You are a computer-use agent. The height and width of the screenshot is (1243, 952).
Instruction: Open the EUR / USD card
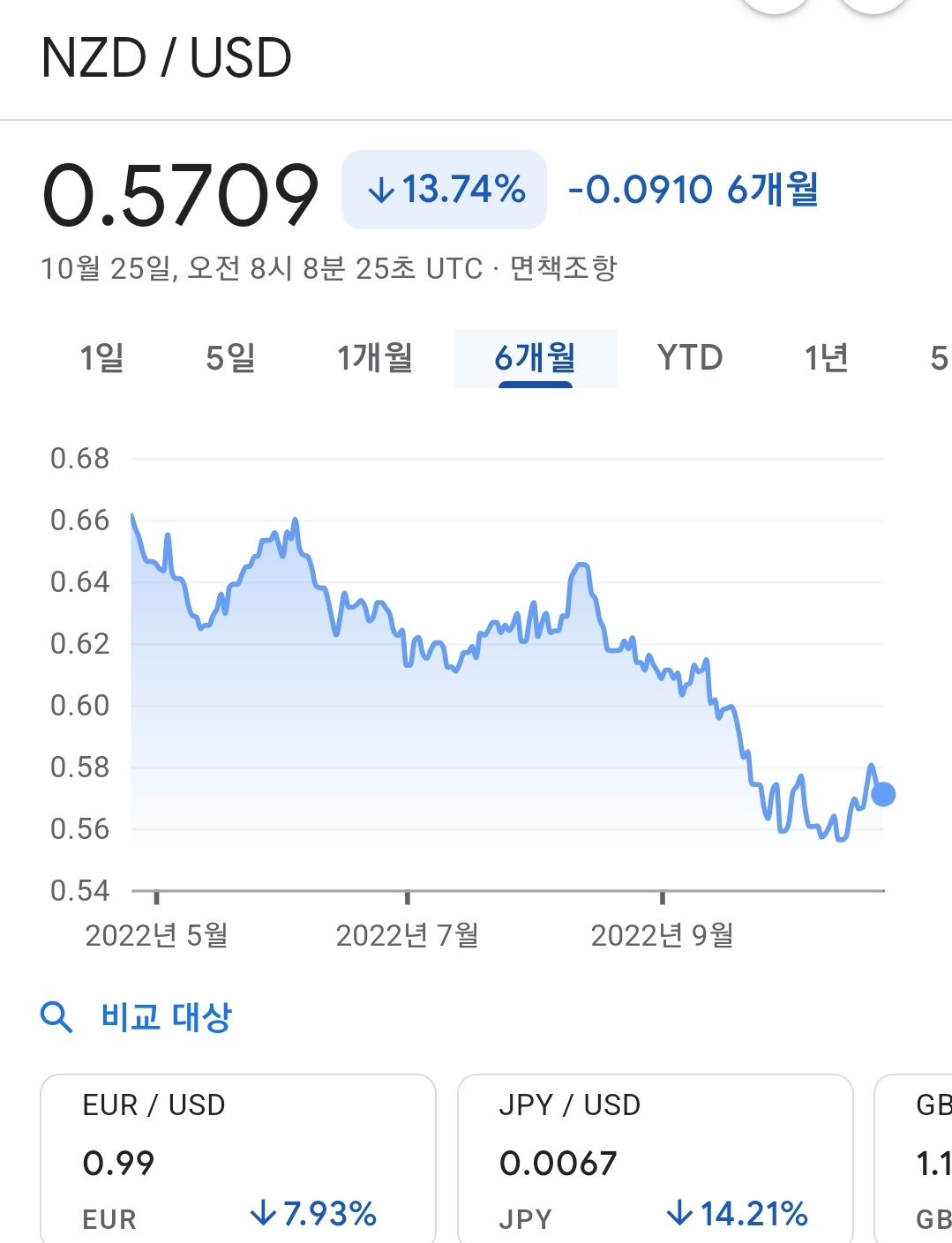[238, 1159]
